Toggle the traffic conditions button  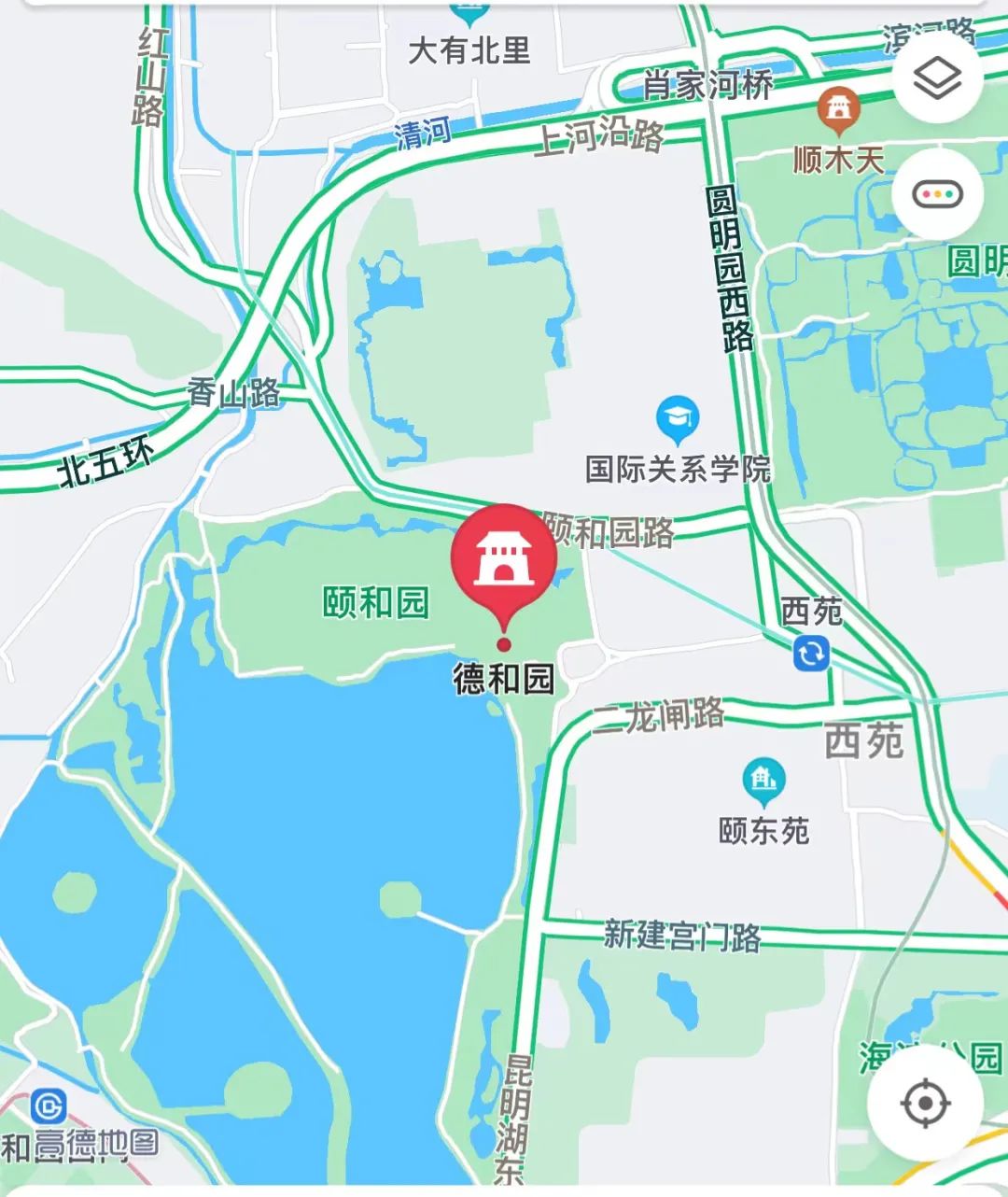tap(937, 195)
